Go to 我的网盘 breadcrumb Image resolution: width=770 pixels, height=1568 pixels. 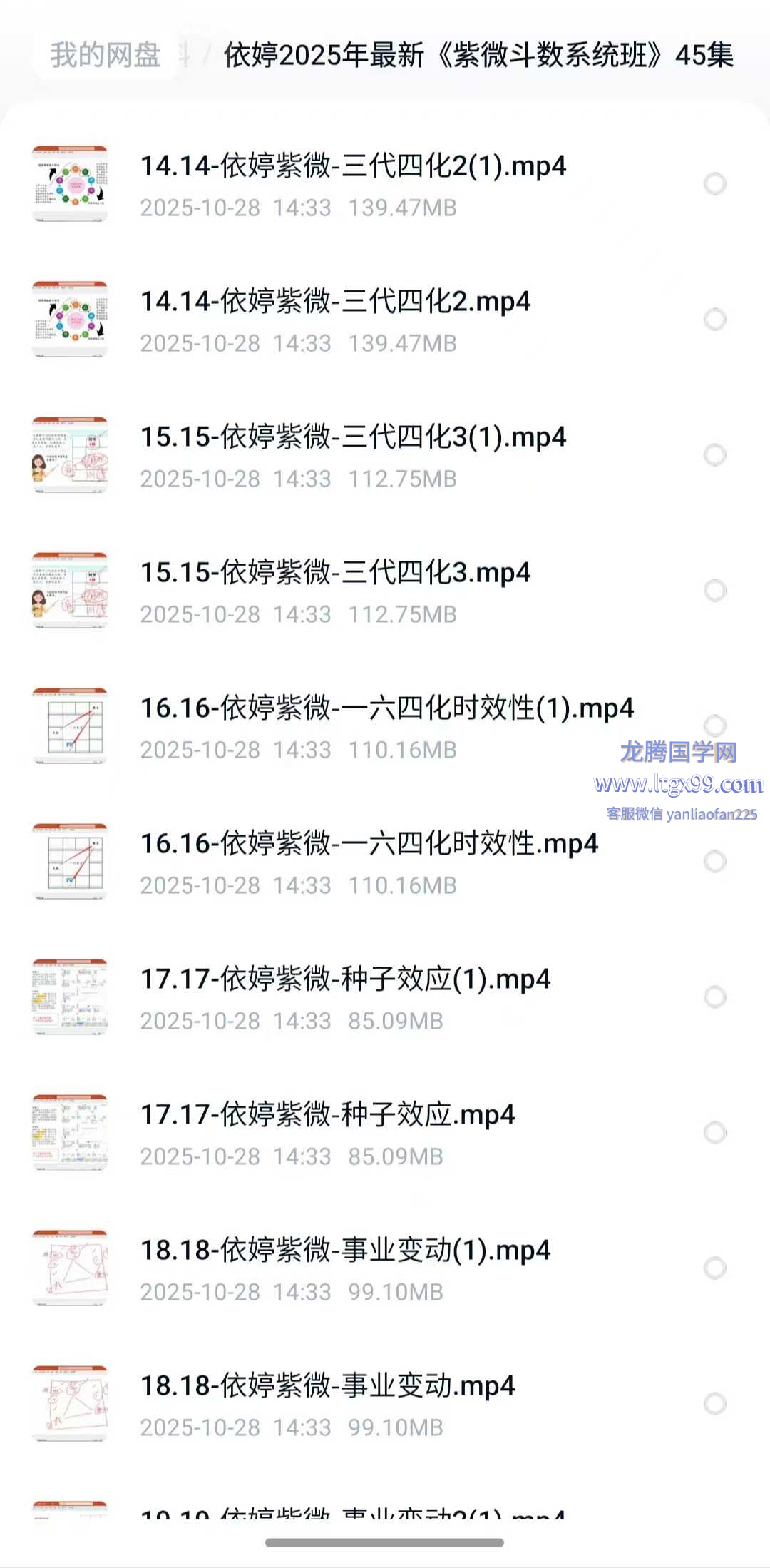pos(106,55)
